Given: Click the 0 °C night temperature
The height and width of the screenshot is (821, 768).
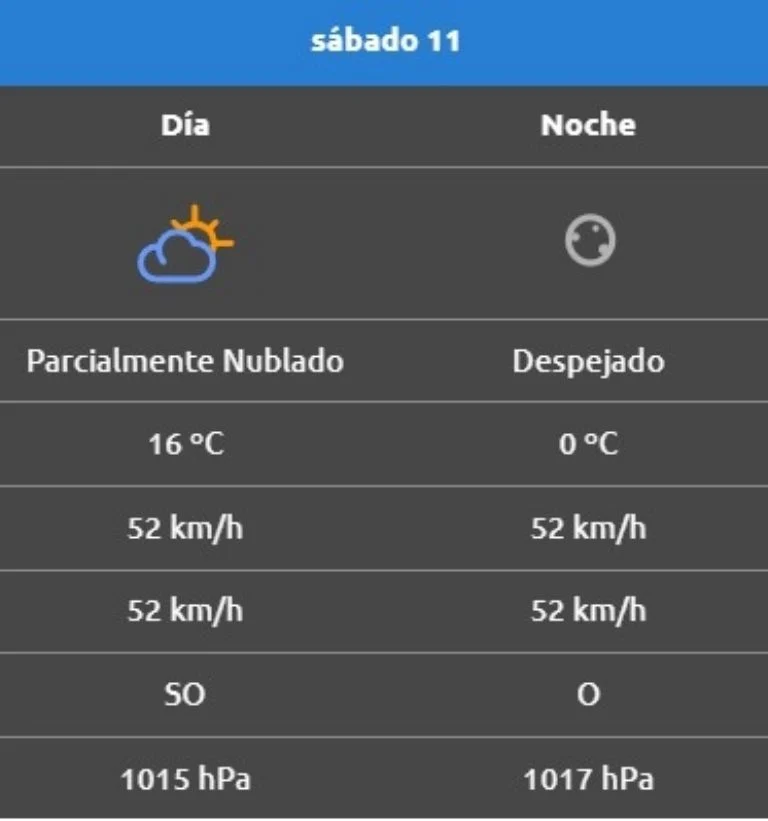Looking at the screenshot, I should 588,444.
